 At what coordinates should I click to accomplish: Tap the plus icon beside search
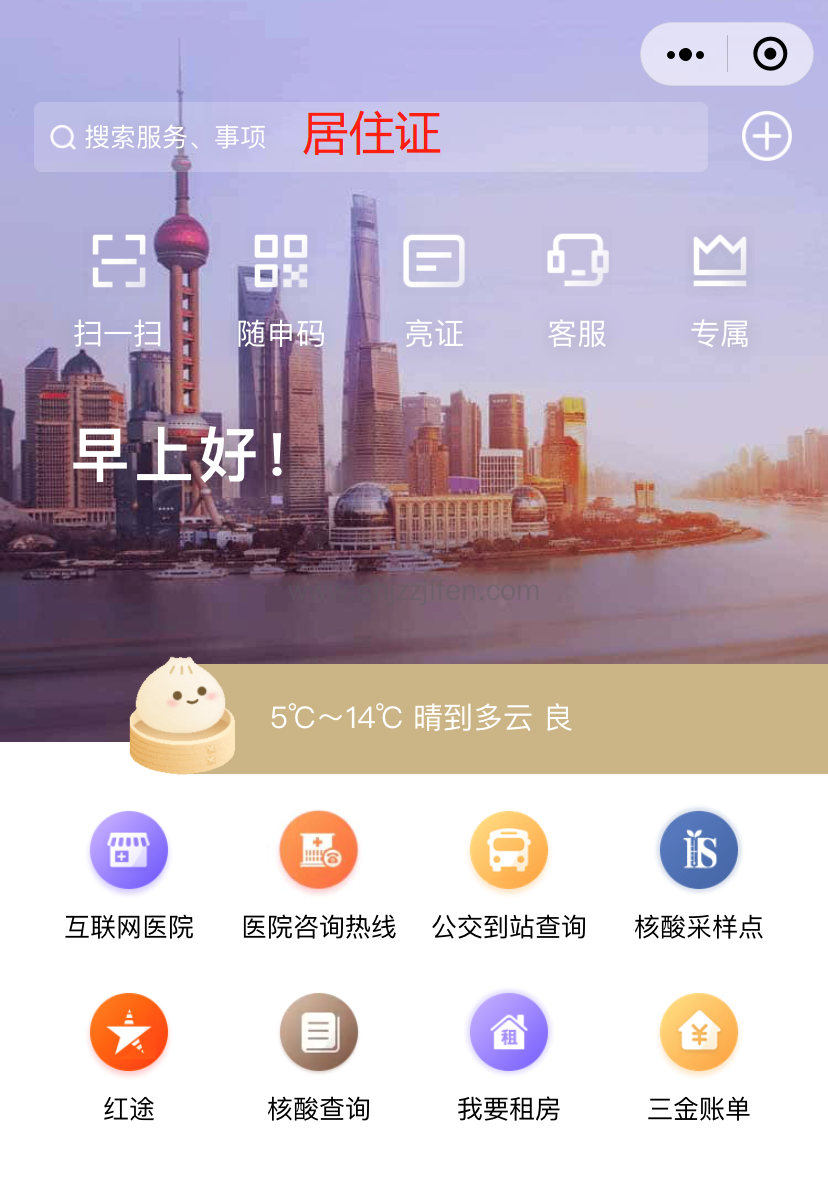(767, 137)
